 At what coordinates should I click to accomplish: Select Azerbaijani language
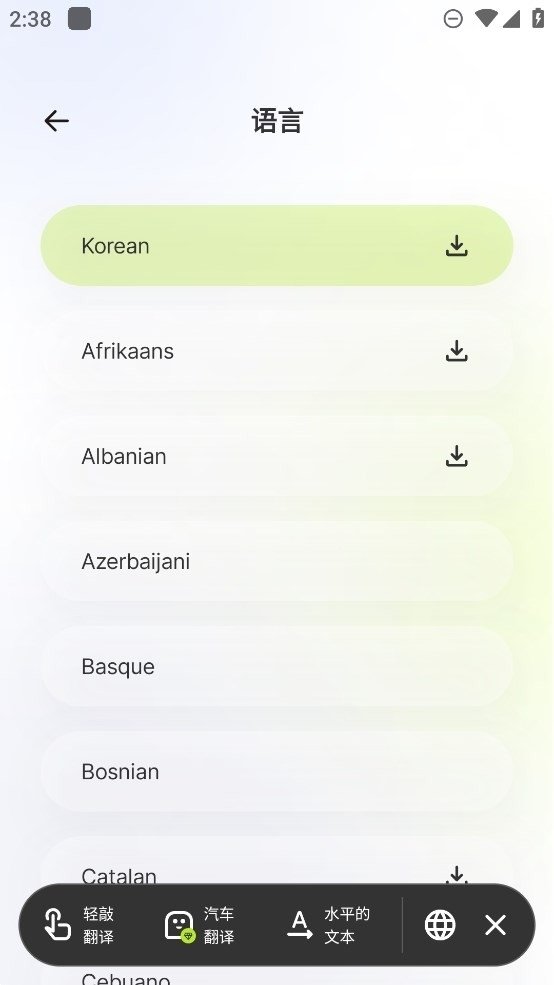[x=277, y=561]
